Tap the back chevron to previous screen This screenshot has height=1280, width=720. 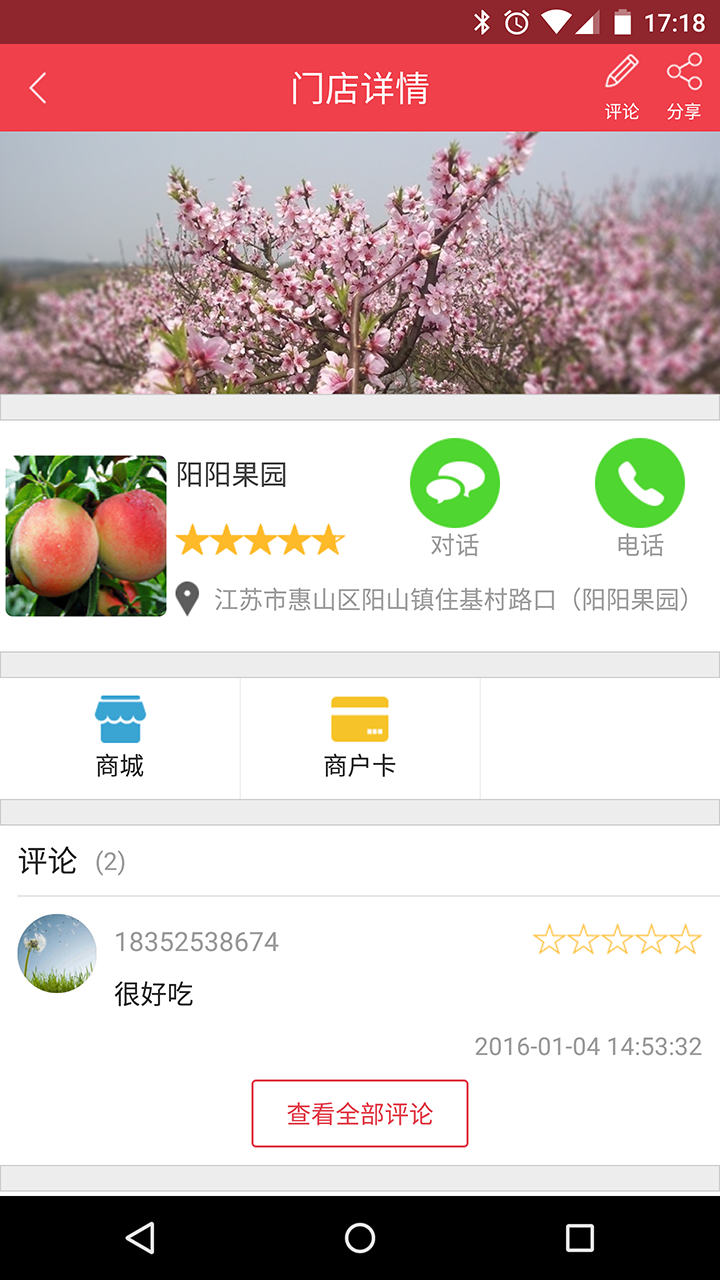(x=37, y=87)
